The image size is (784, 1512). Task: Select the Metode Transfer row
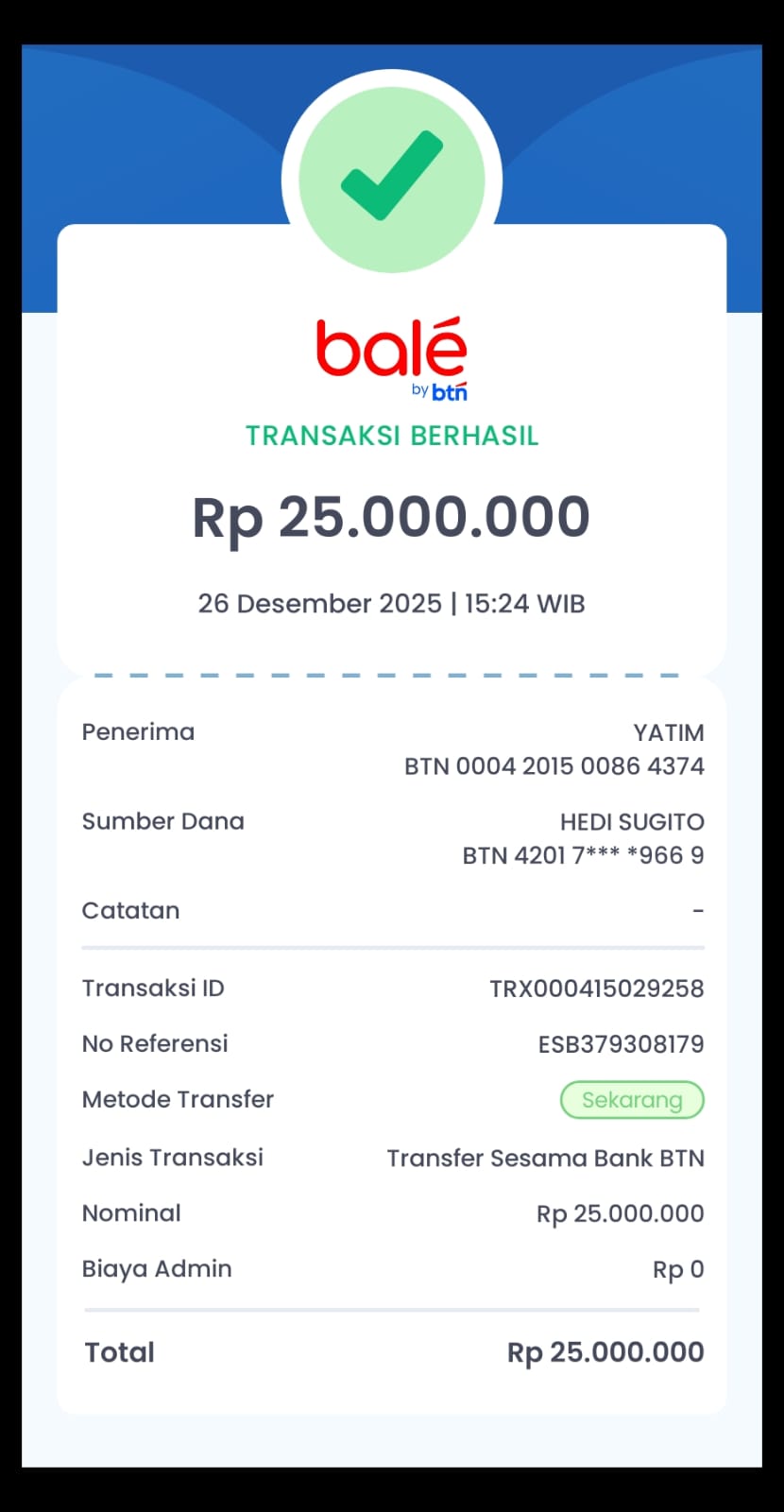pyautogui.click(x=392, y=1099)
